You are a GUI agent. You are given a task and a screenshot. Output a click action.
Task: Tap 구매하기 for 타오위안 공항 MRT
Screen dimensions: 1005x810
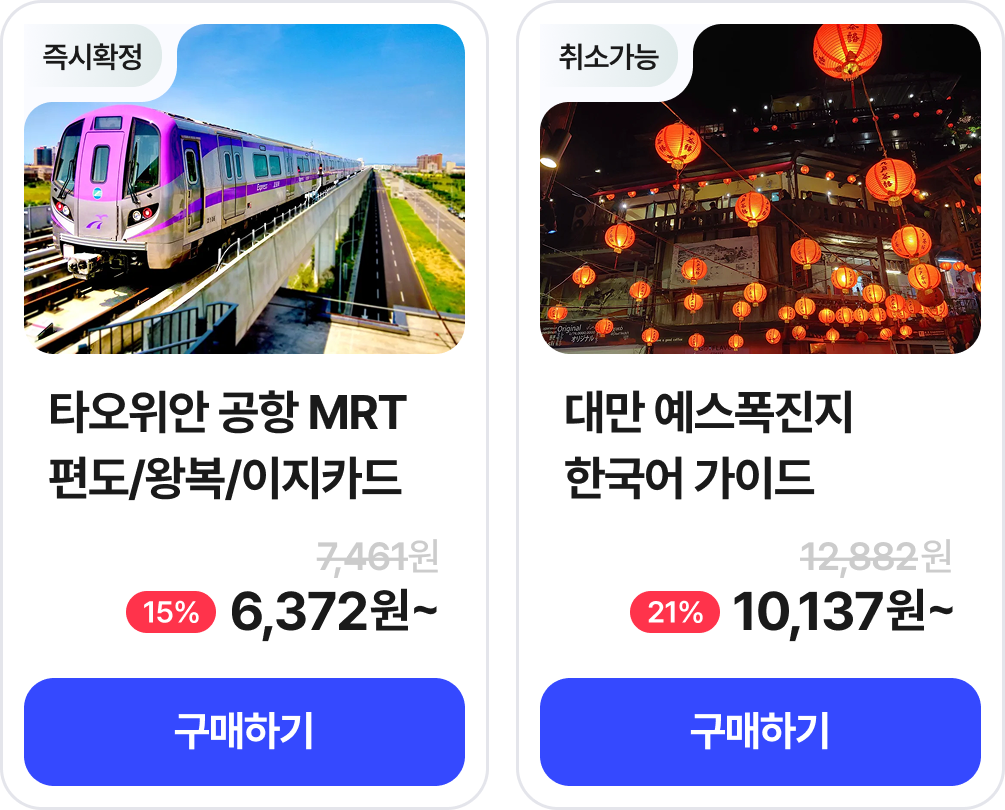pos(244,731)
